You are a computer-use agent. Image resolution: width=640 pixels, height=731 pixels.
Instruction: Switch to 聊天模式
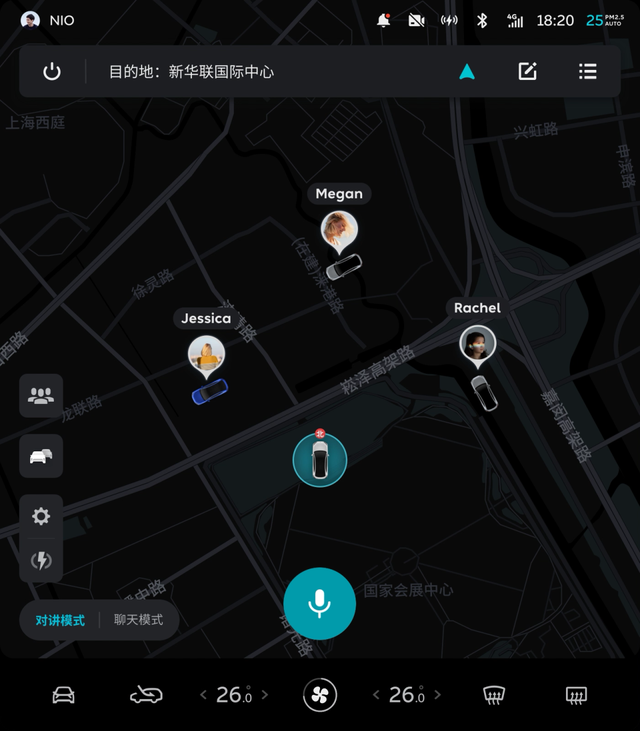(138, 620)
